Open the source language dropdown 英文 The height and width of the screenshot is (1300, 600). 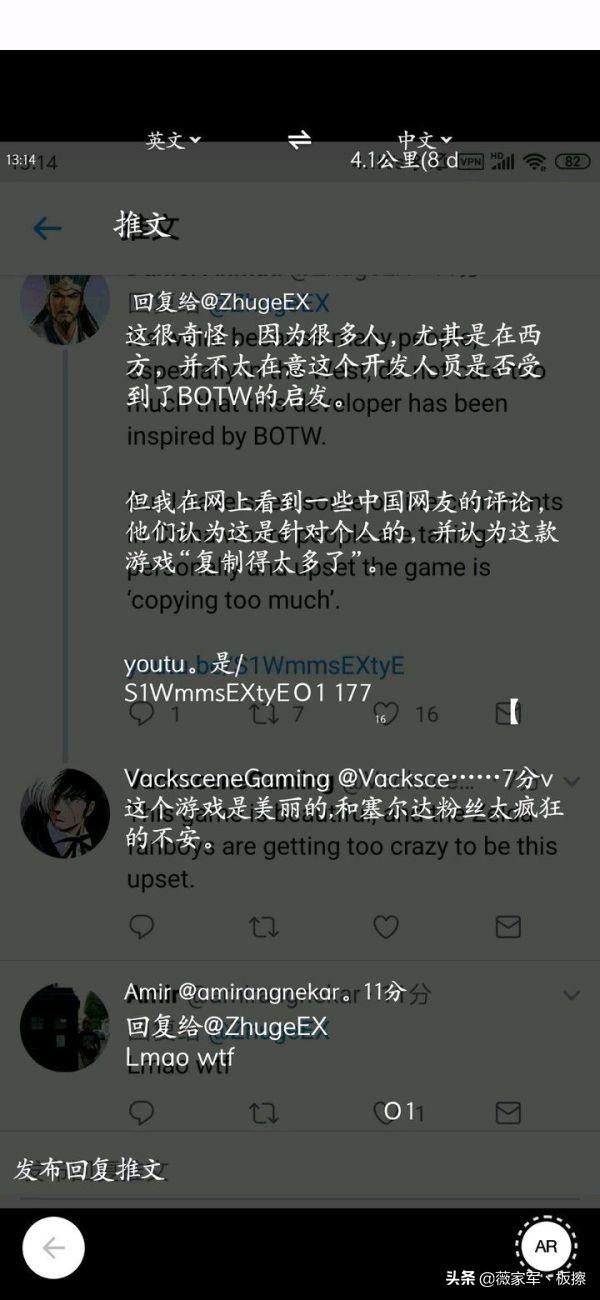[172, 141]
